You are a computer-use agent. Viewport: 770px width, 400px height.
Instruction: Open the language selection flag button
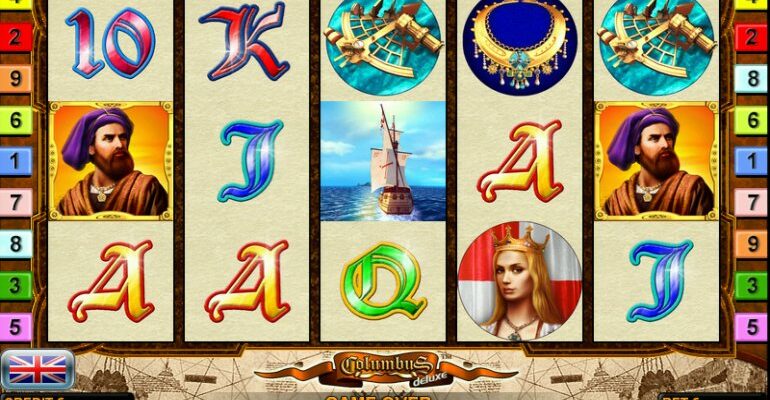pos(37,369)
